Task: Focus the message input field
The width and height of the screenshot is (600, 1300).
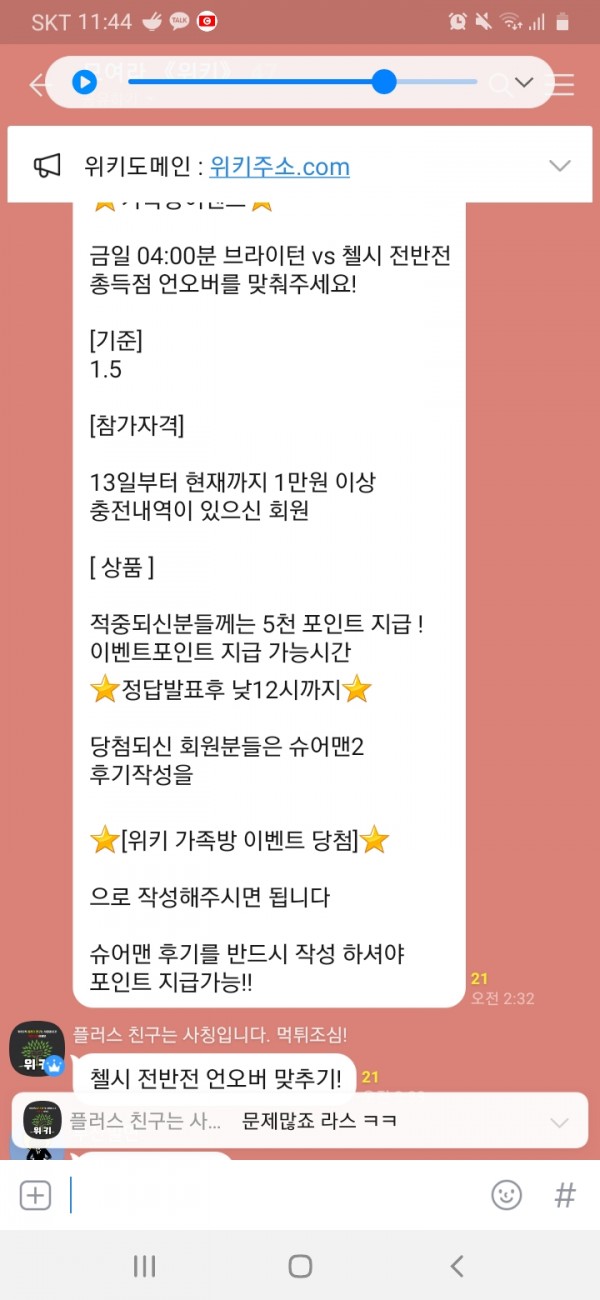Action: point(270,1194)
